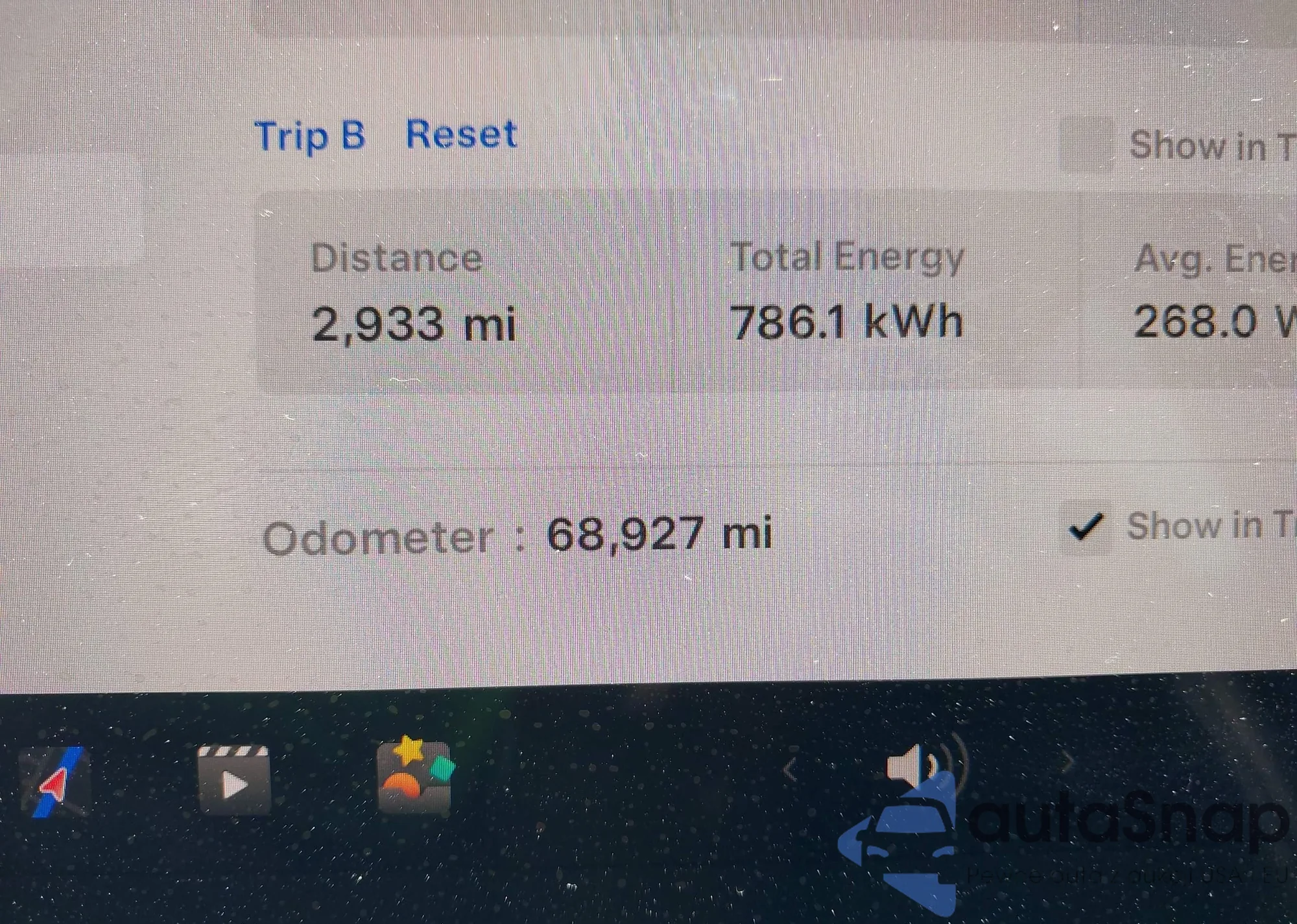Raise volume with the right chevron
Viewport: 1297px width, 924px height.
[1067, 763]
